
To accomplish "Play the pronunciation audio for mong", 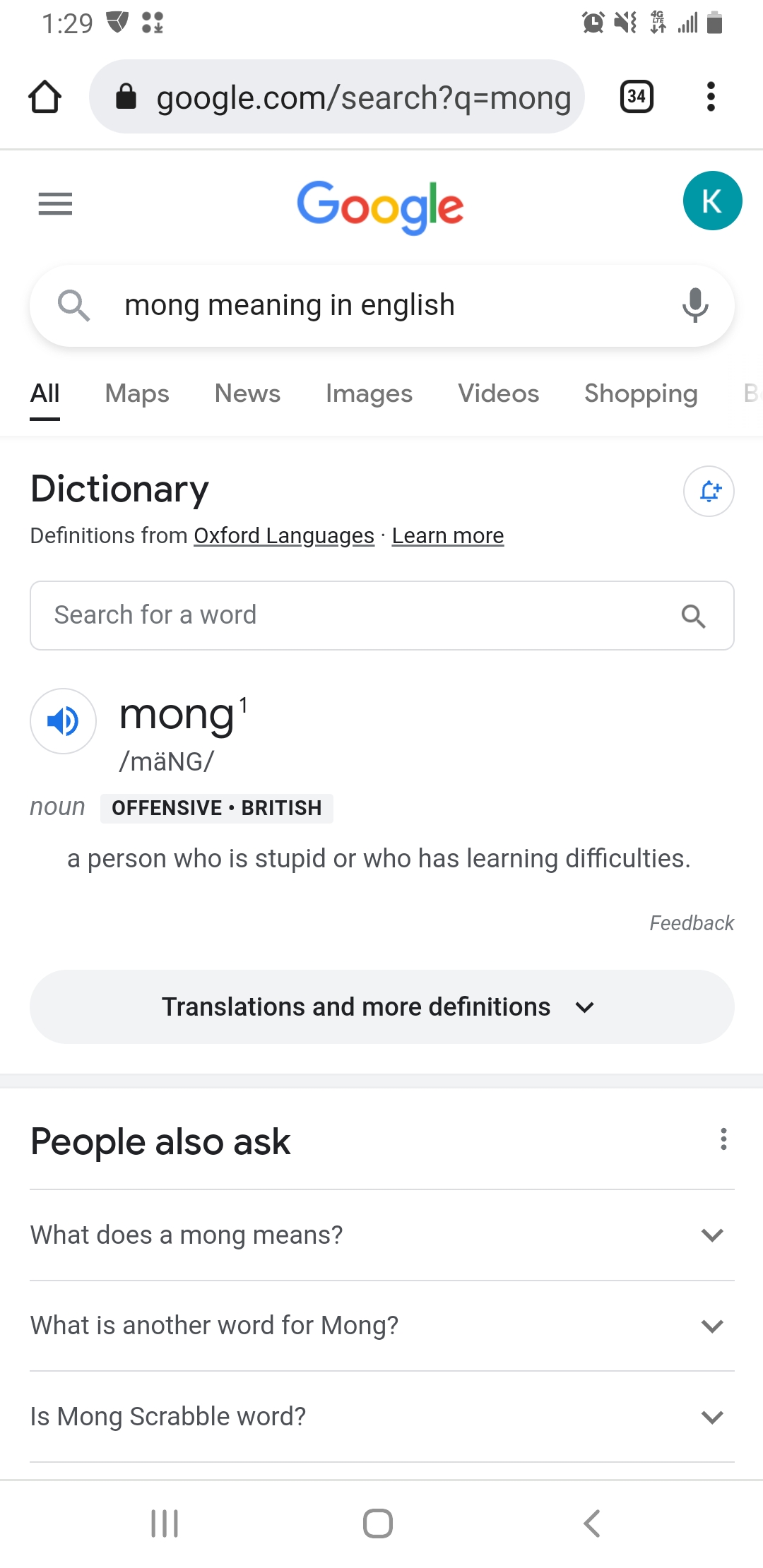I will coord(63,721).
